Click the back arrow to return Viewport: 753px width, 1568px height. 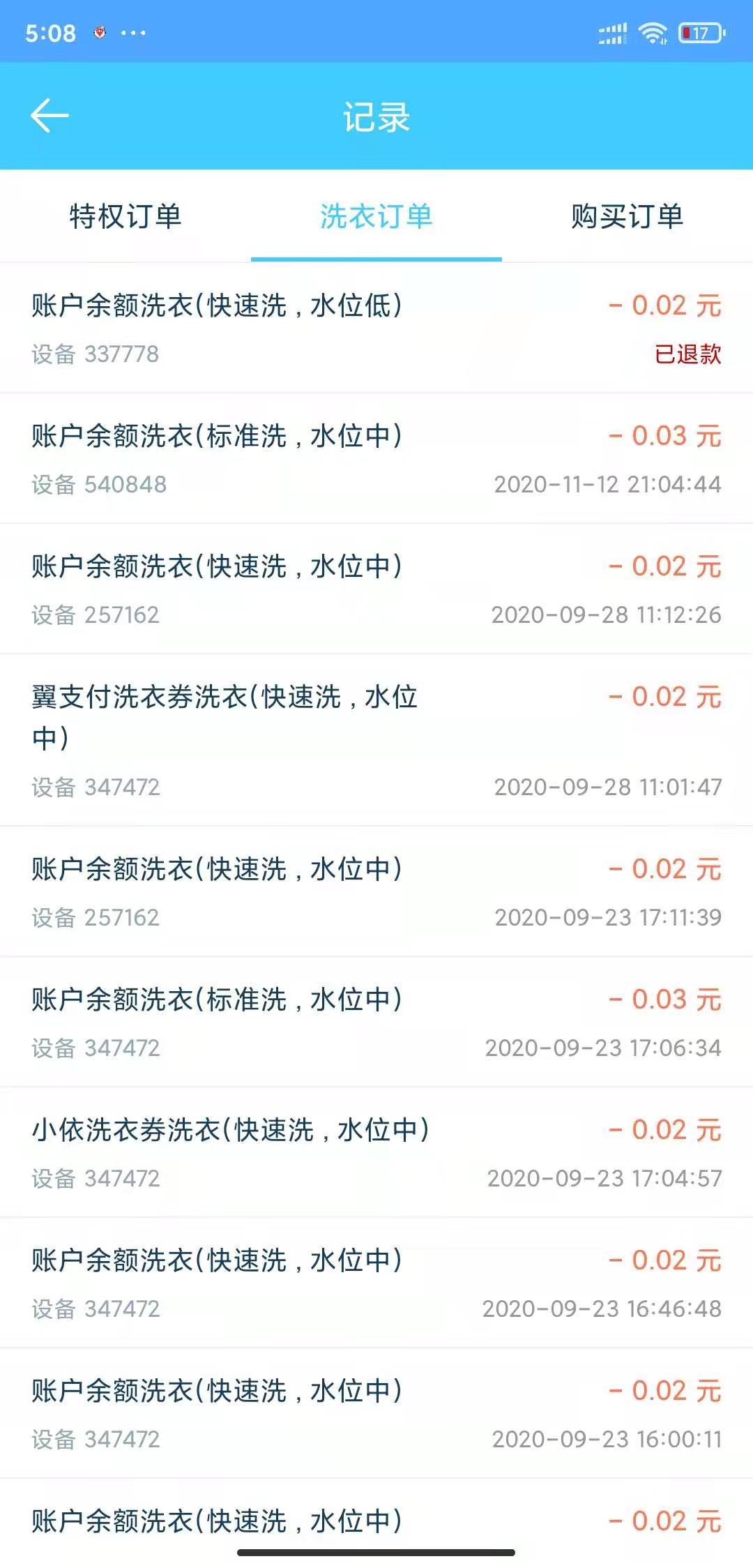point(47,114)
